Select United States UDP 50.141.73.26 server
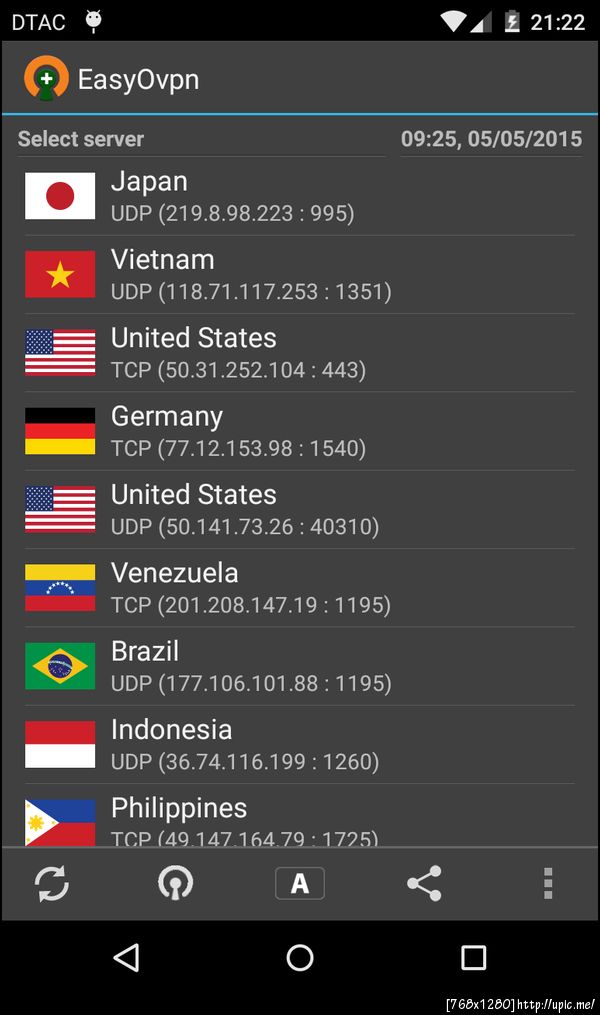Screen dimensions: 600x1015 tap(299, 509)
